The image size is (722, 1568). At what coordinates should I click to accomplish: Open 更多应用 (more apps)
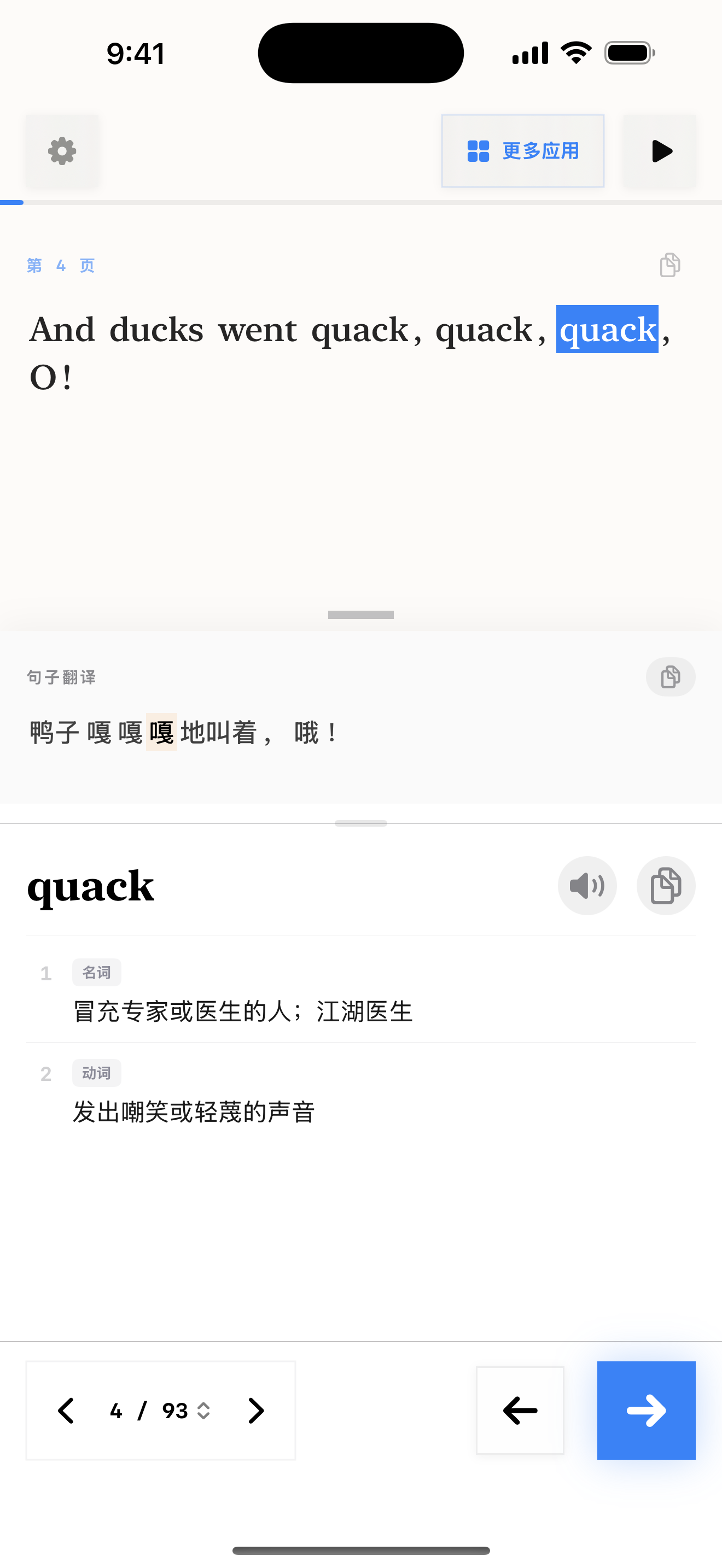pos(522,151)
